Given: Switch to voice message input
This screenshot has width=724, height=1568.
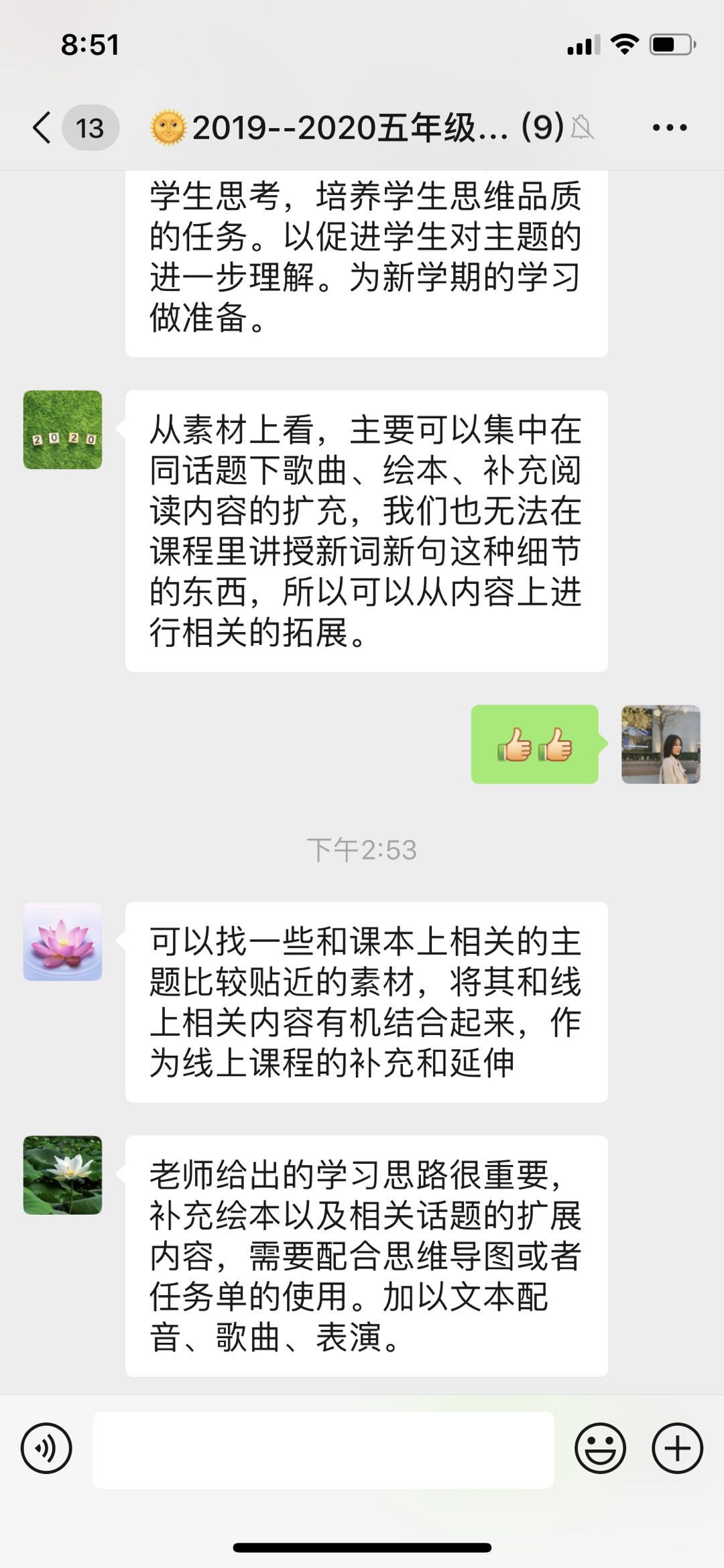Looking at the screenshot, I should [x=46, y=1448].
